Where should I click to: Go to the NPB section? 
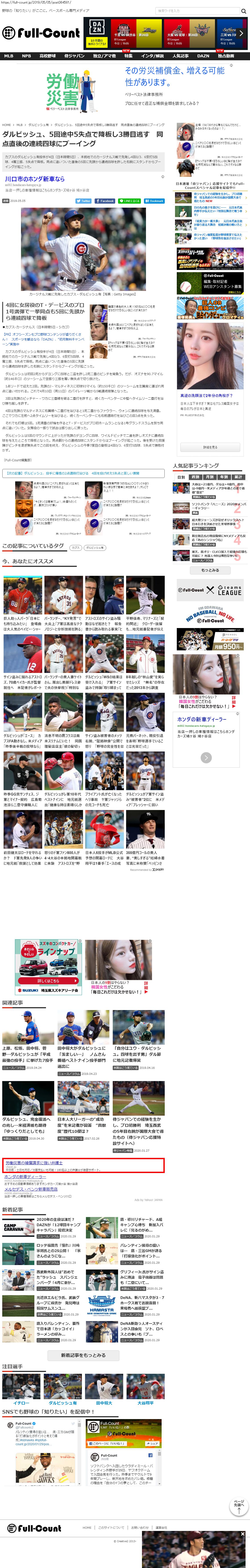26,56
